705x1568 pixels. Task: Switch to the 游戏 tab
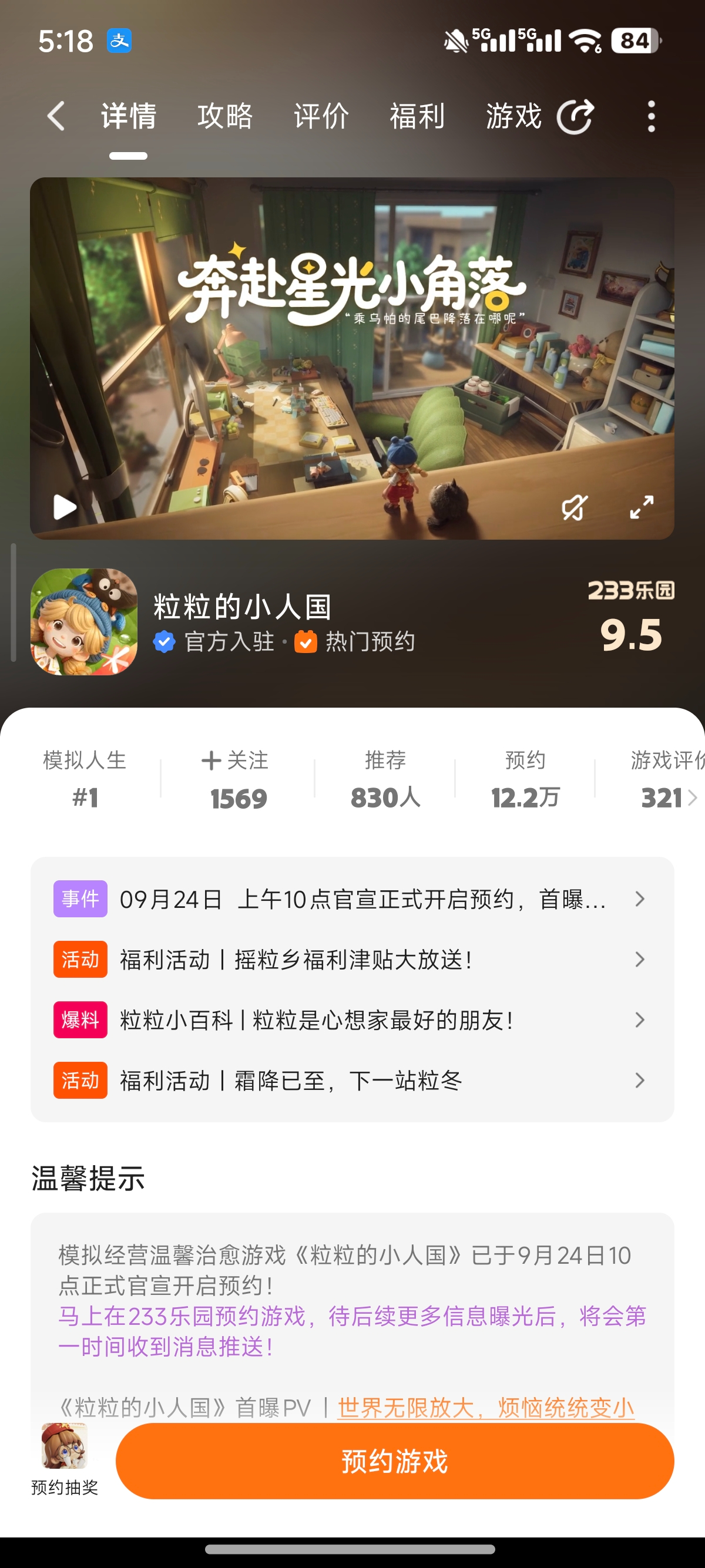513,116
